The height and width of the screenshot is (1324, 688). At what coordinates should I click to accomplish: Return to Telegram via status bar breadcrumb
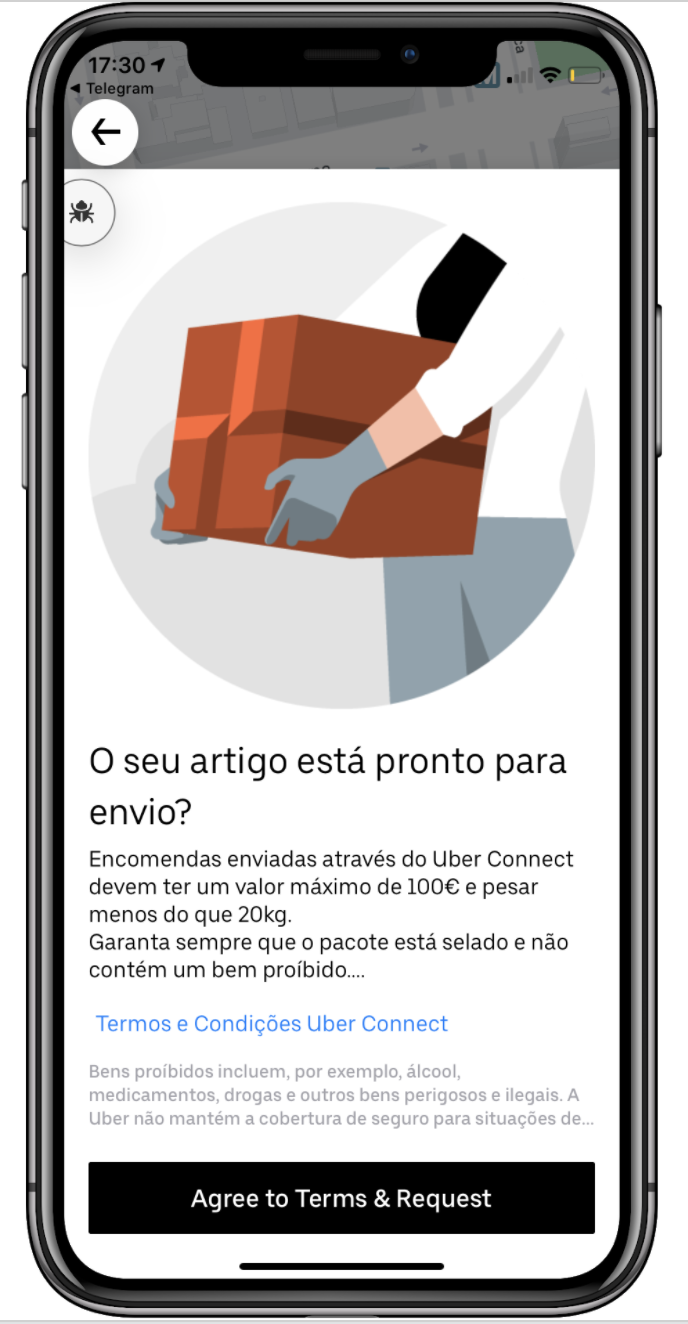(111, 89)
